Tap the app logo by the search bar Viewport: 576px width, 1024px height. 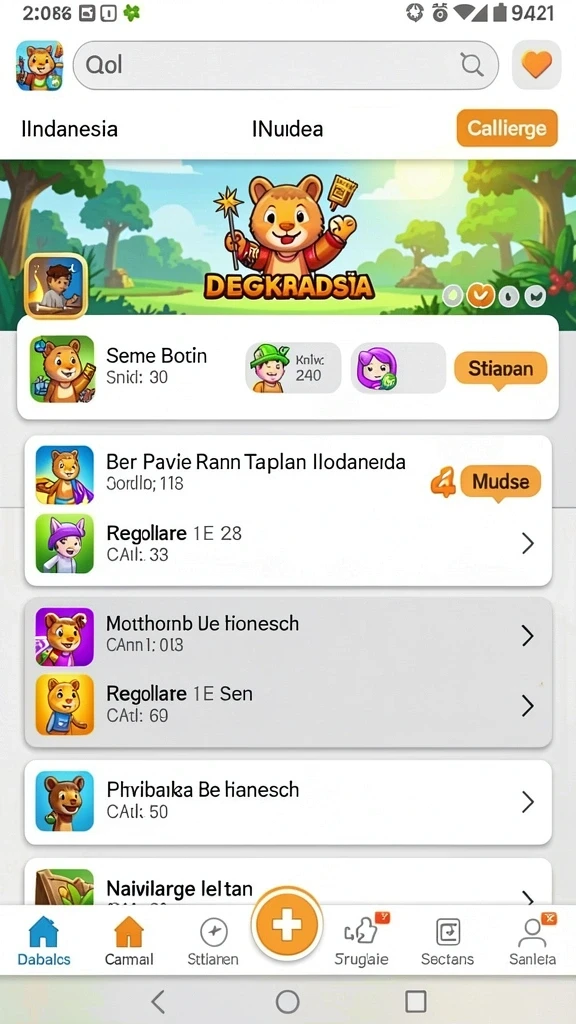click(x=40, y=65)
